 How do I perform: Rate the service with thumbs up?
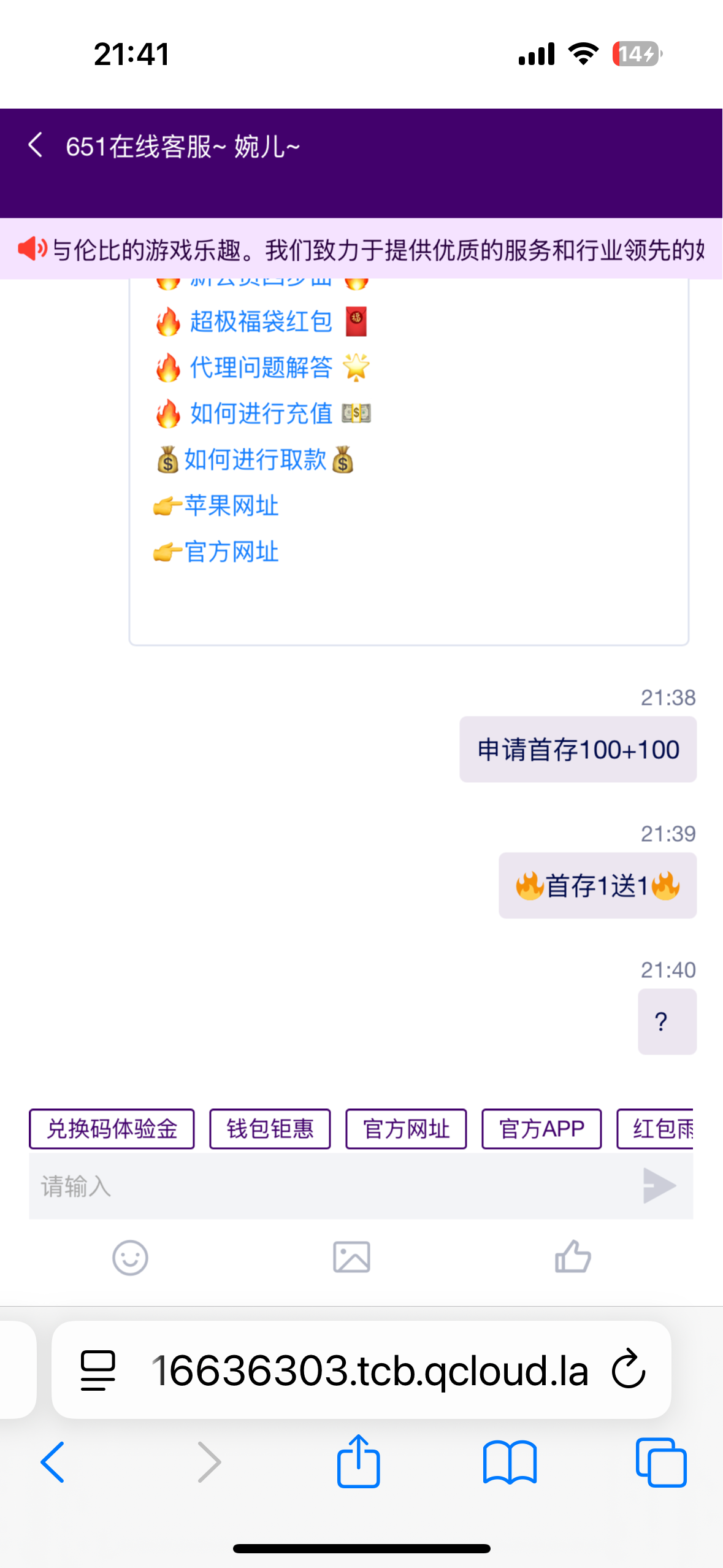pyautogui.click(x=573, y=1256)
